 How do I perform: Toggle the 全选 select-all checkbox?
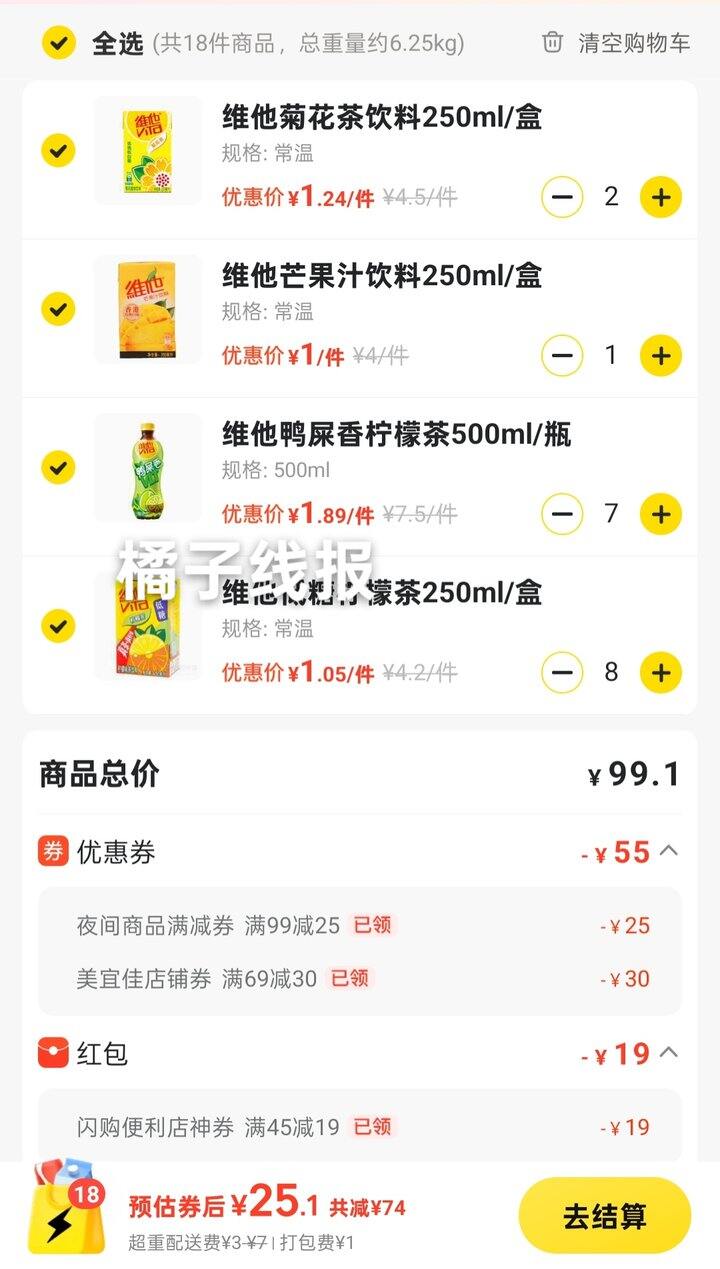pos(59,43)
